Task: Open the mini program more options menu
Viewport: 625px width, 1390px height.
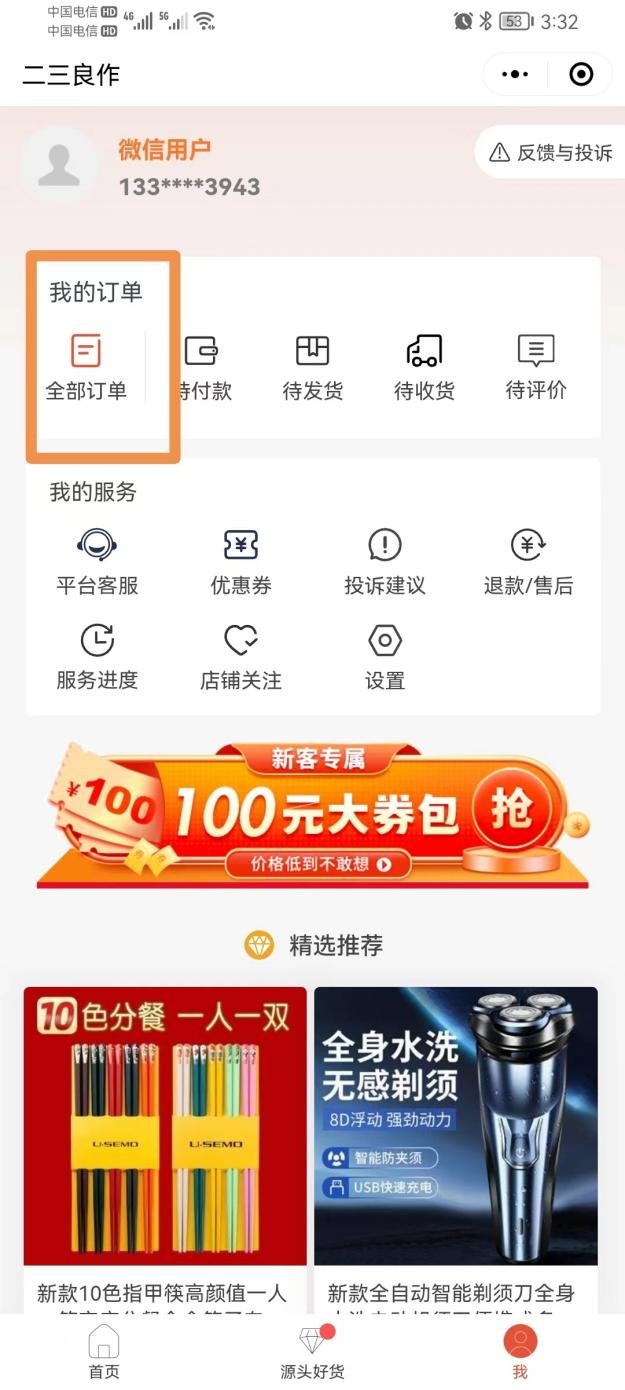Action: 515,75
